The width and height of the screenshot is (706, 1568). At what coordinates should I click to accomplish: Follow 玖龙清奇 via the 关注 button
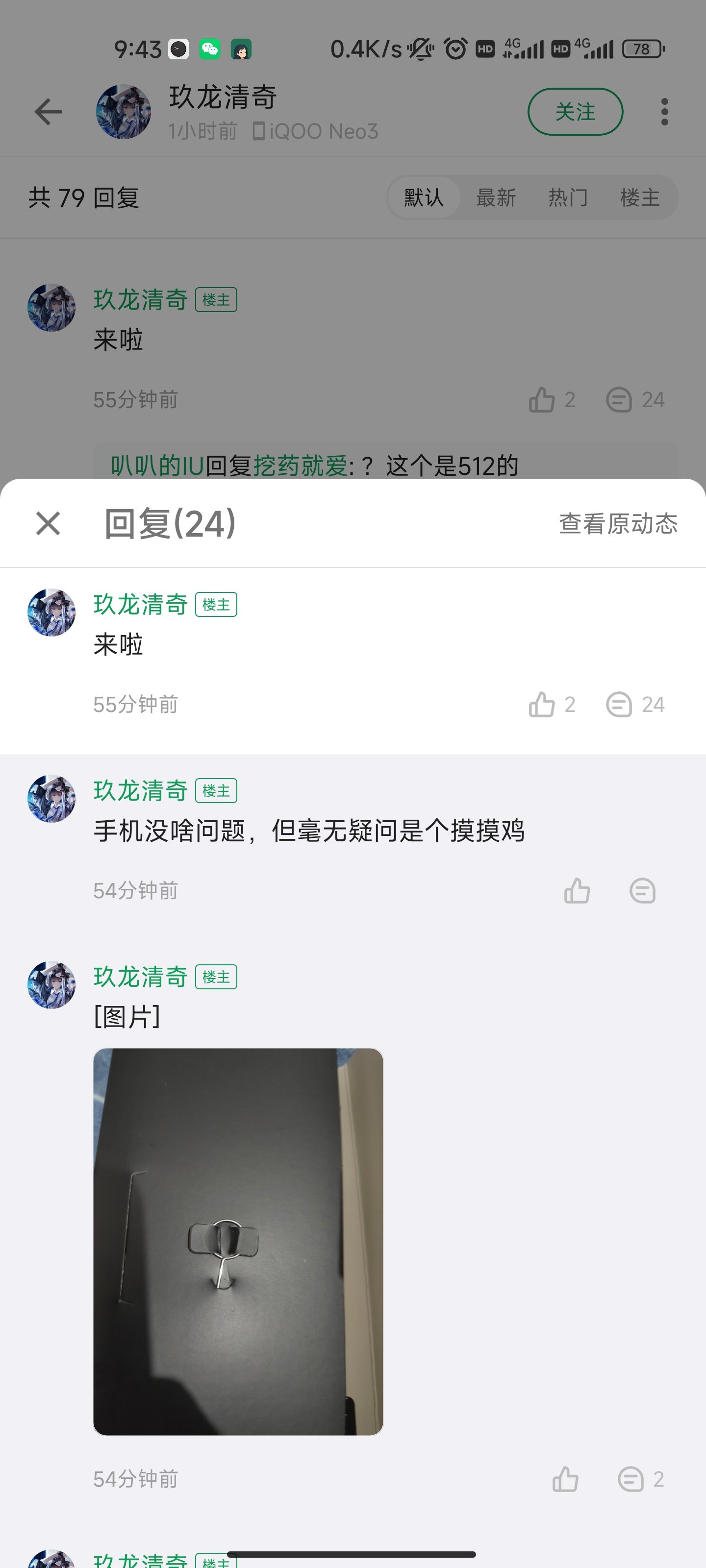(575, 111)
